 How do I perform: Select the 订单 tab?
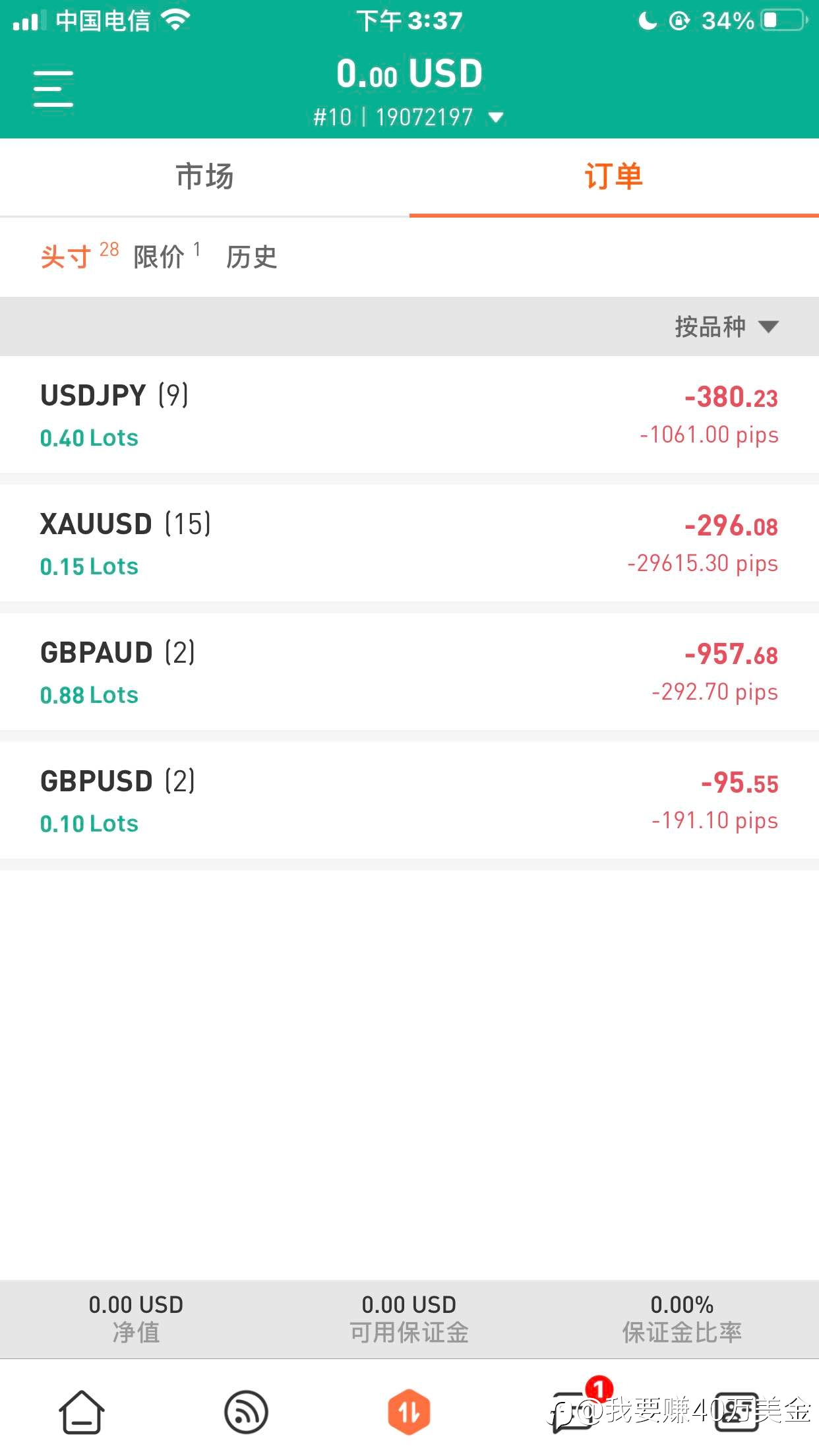(614, 177)
